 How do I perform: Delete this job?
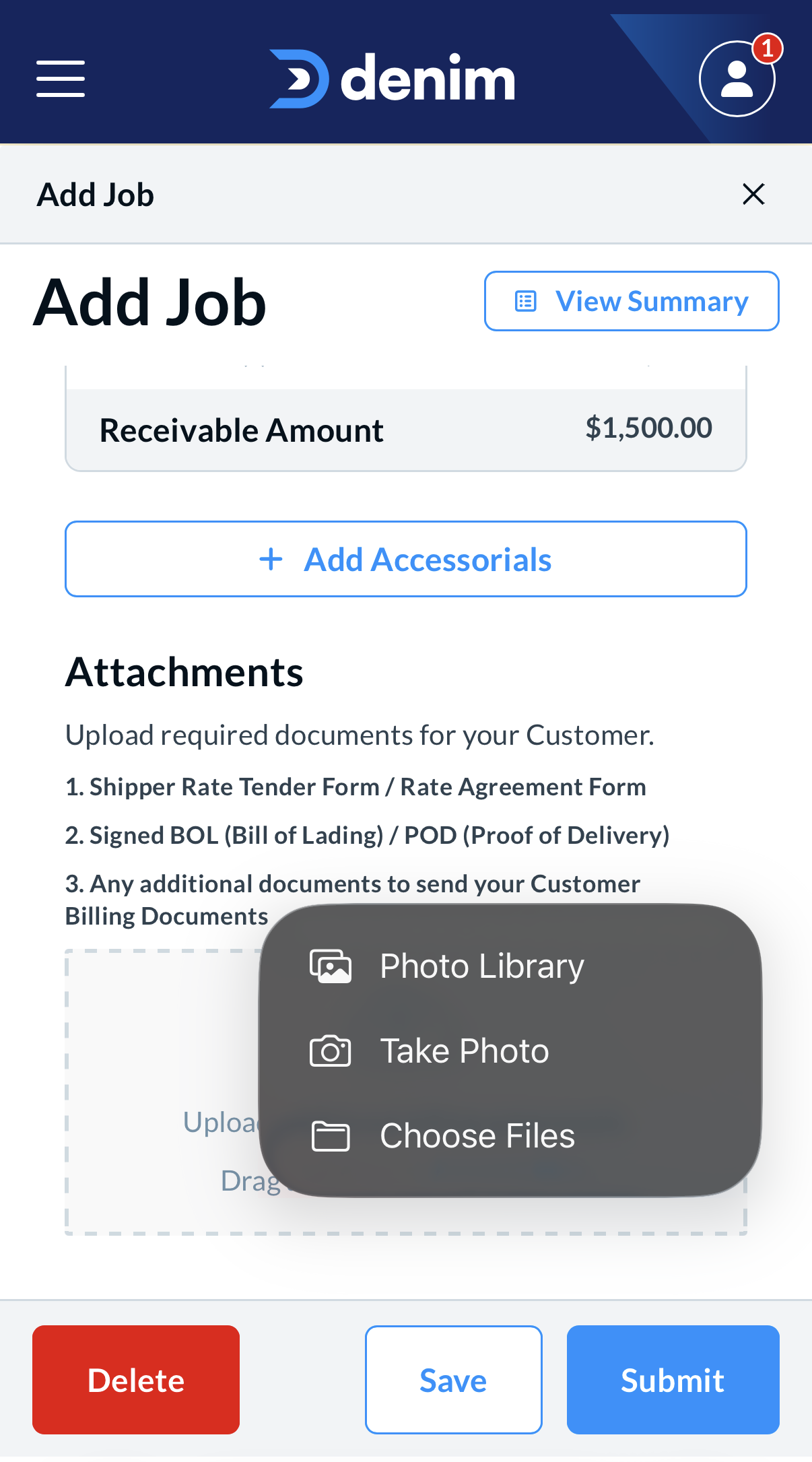pyautogui.click(x=136, y=1380)
